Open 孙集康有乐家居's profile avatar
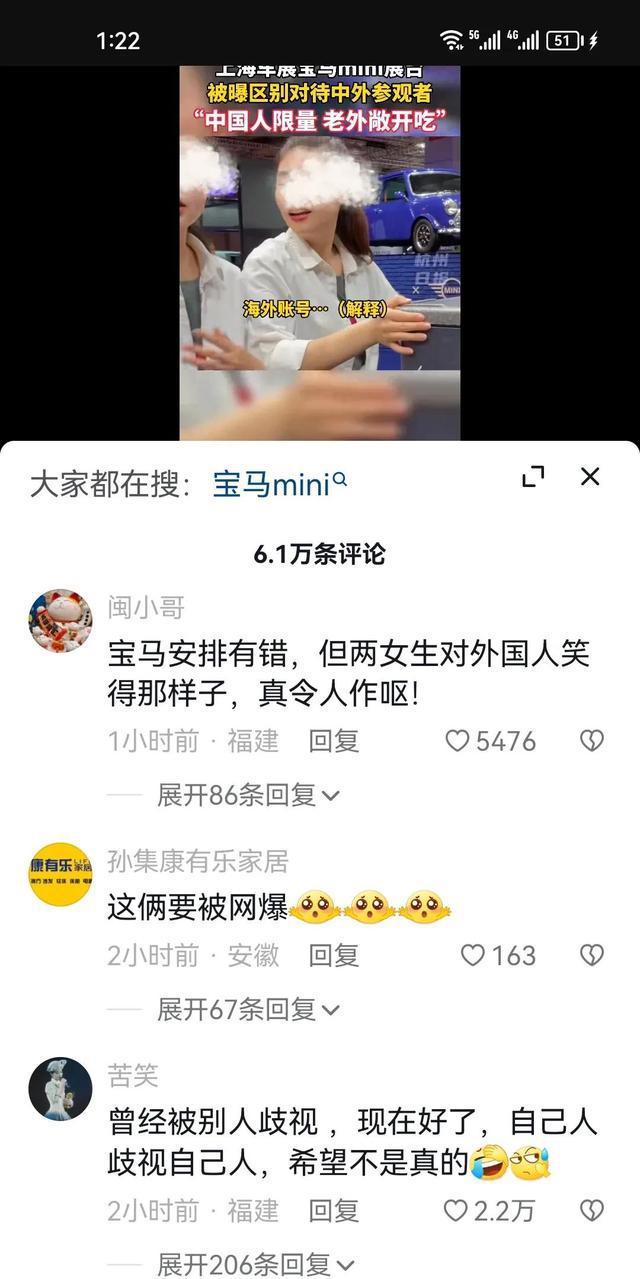 [x=60, y=874]
